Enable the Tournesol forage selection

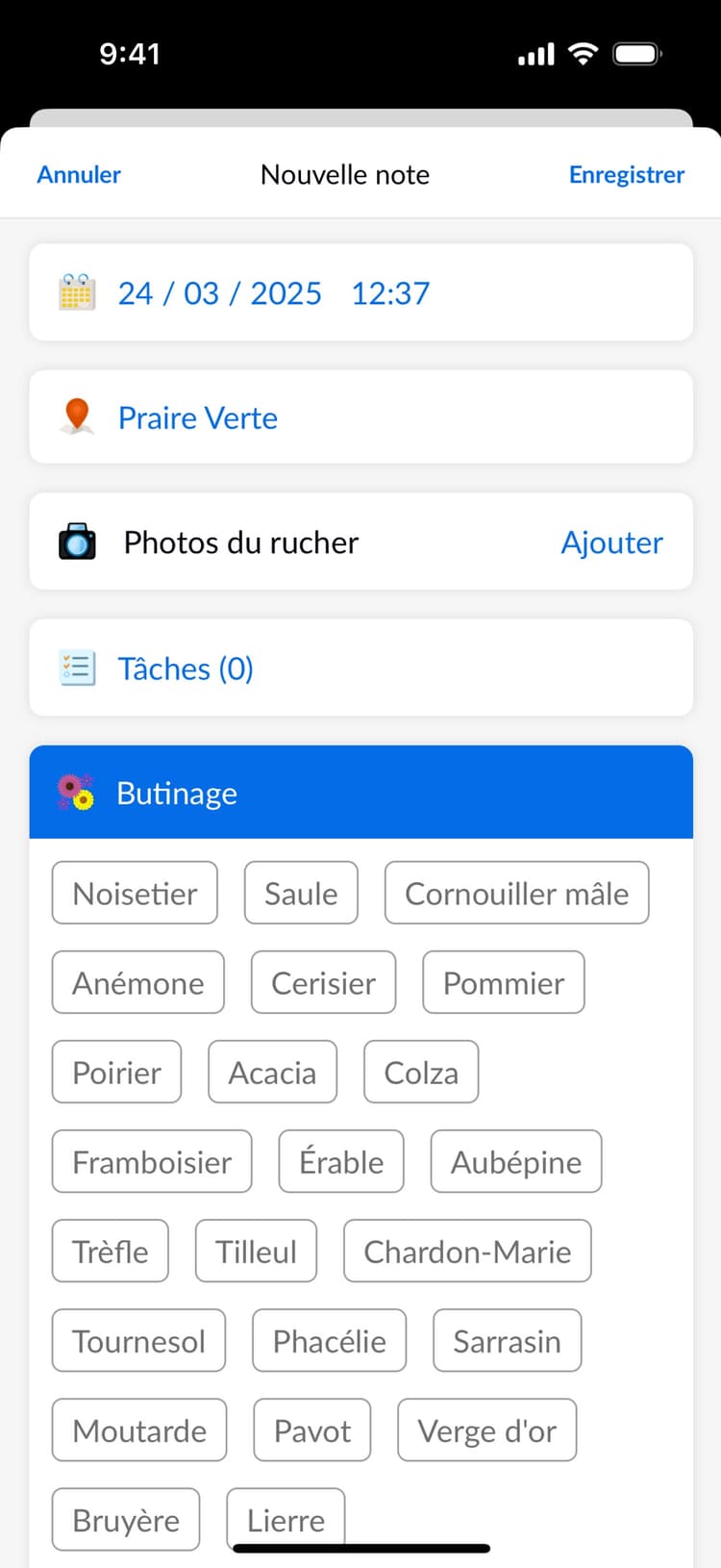click(137, 1340)
